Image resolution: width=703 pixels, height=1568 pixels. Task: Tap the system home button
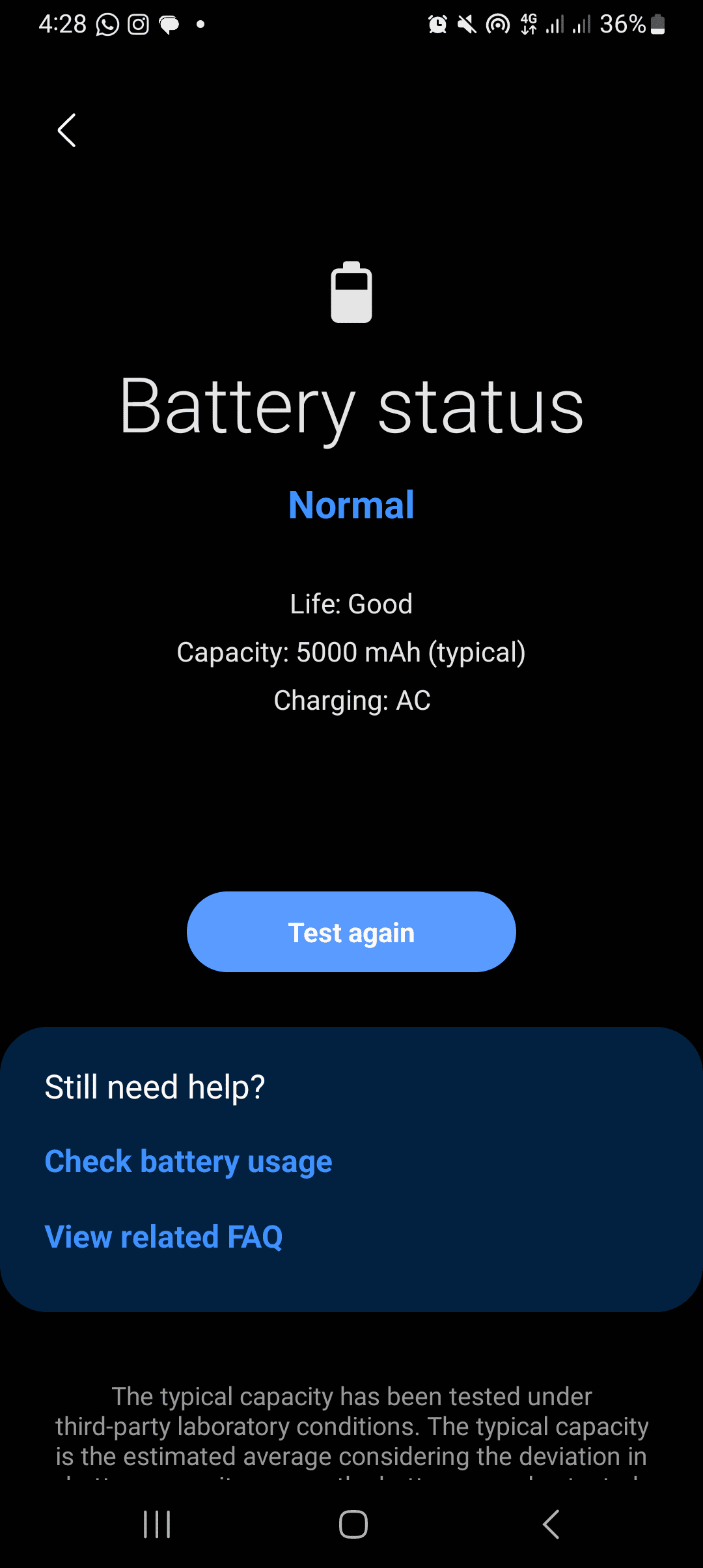tap(353, 1524)
